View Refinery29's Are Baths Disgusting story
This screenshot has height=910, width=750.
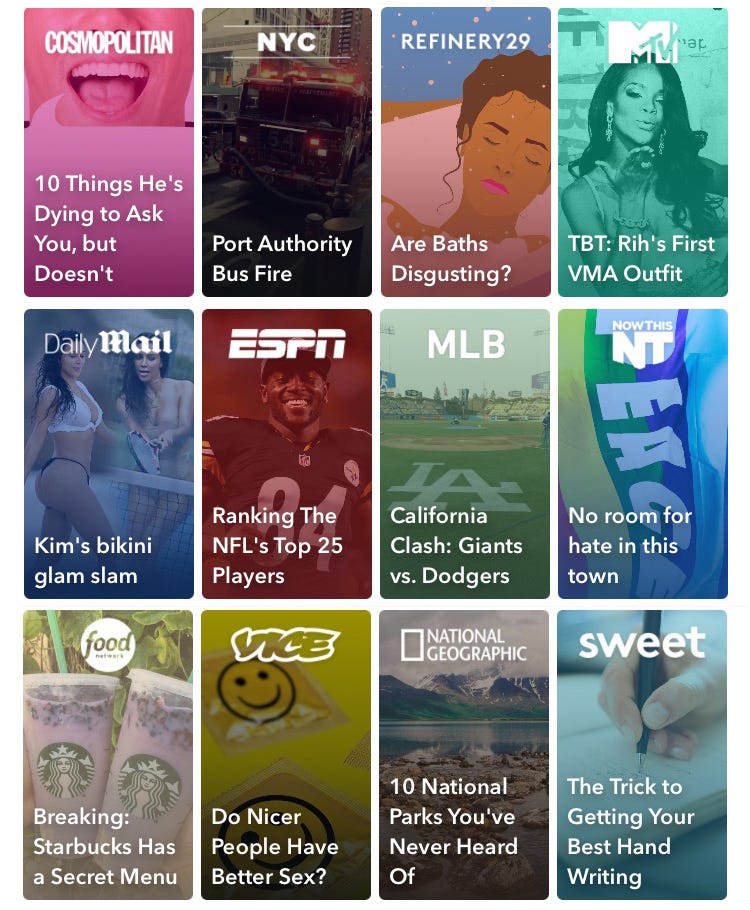click(465, 153)
